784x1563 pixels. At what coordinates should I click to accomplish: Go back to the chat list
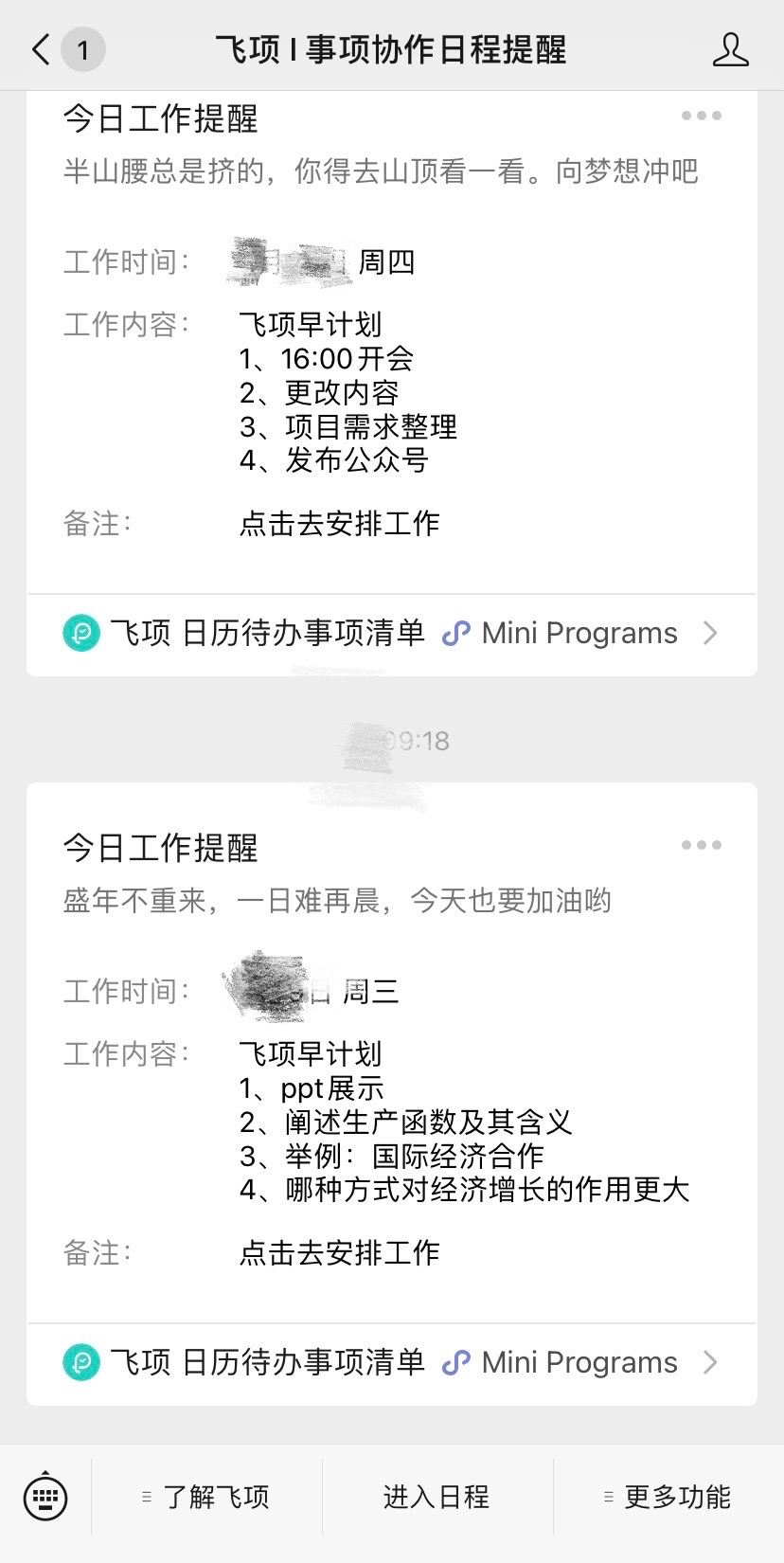[42, 49]
